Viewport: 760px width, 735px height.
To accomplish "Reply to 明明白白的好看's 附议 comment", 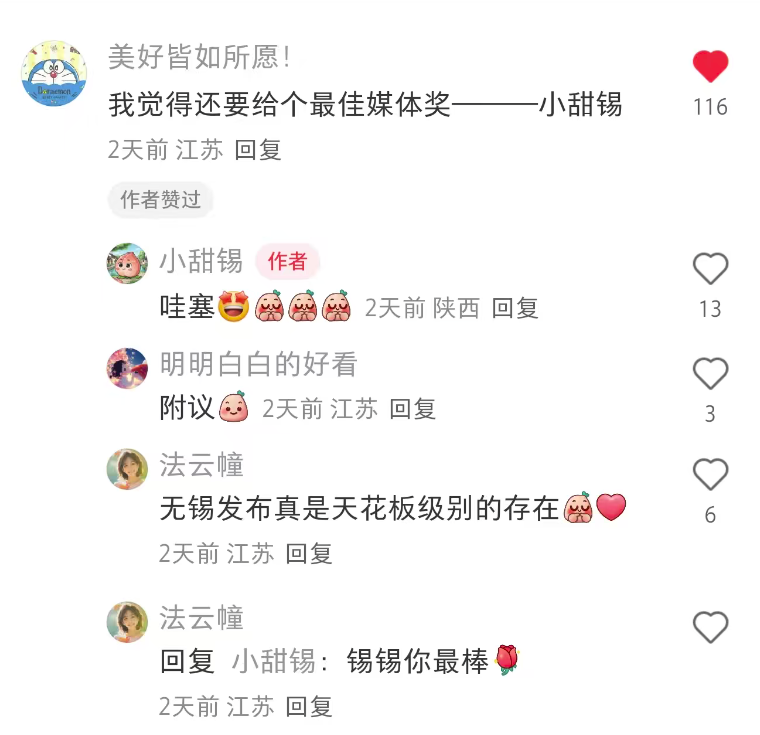I will (412, 408).
